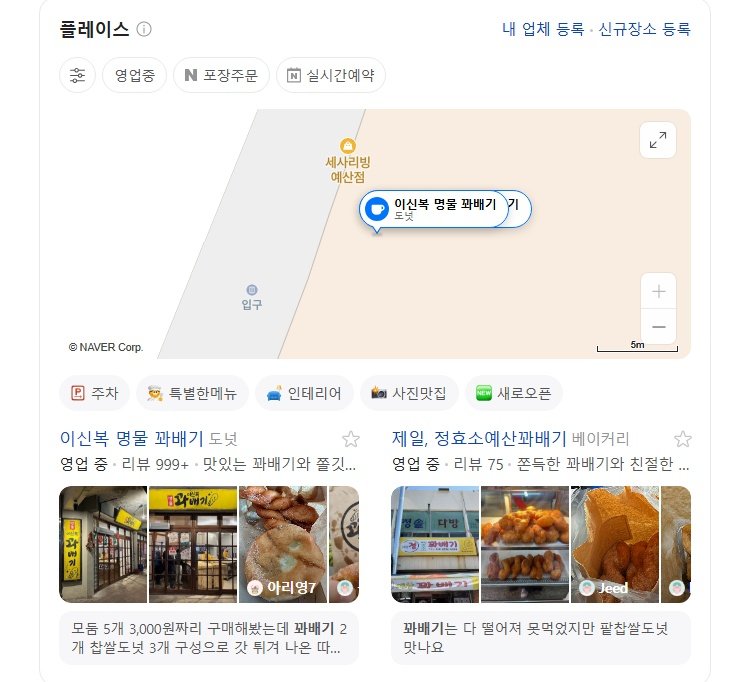743x682 pixels.
Task: Open the filter options icon
Action: 77,75
